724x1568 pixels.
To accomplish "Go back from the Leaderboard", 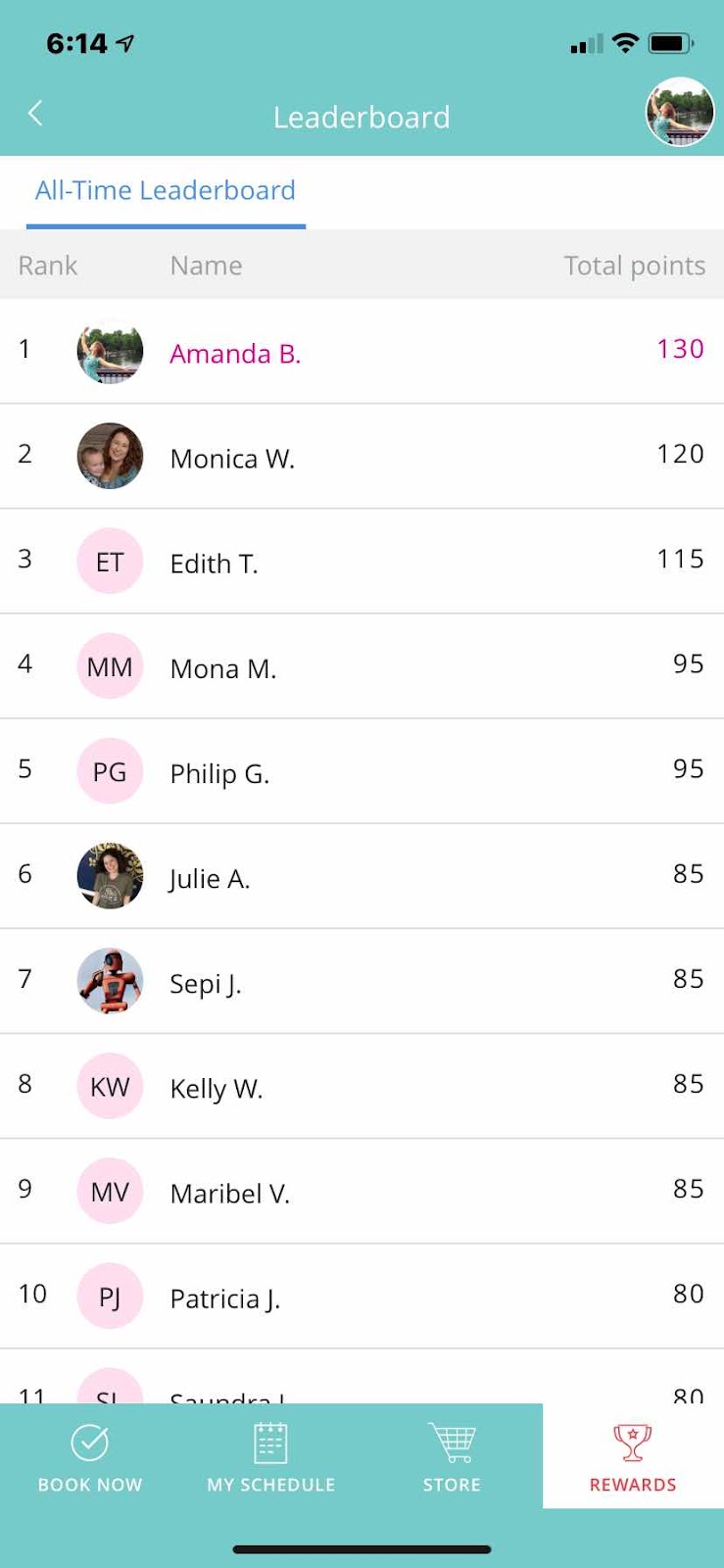I will coord(35,114).
